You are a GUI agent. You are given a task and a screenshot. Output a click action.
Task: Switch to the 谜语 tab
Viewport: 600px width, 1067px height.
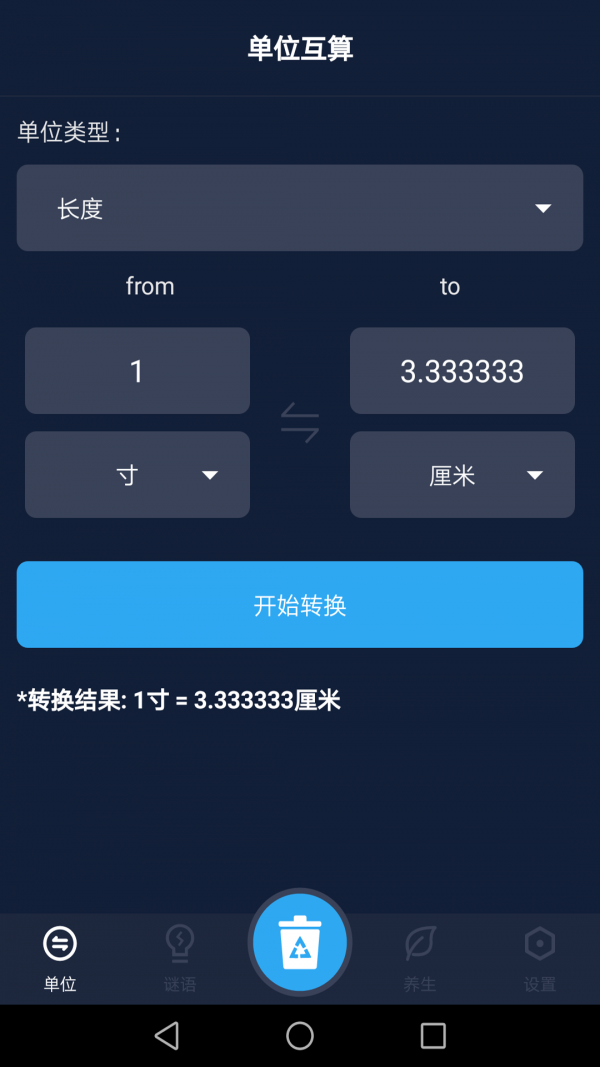pos(180,958)
